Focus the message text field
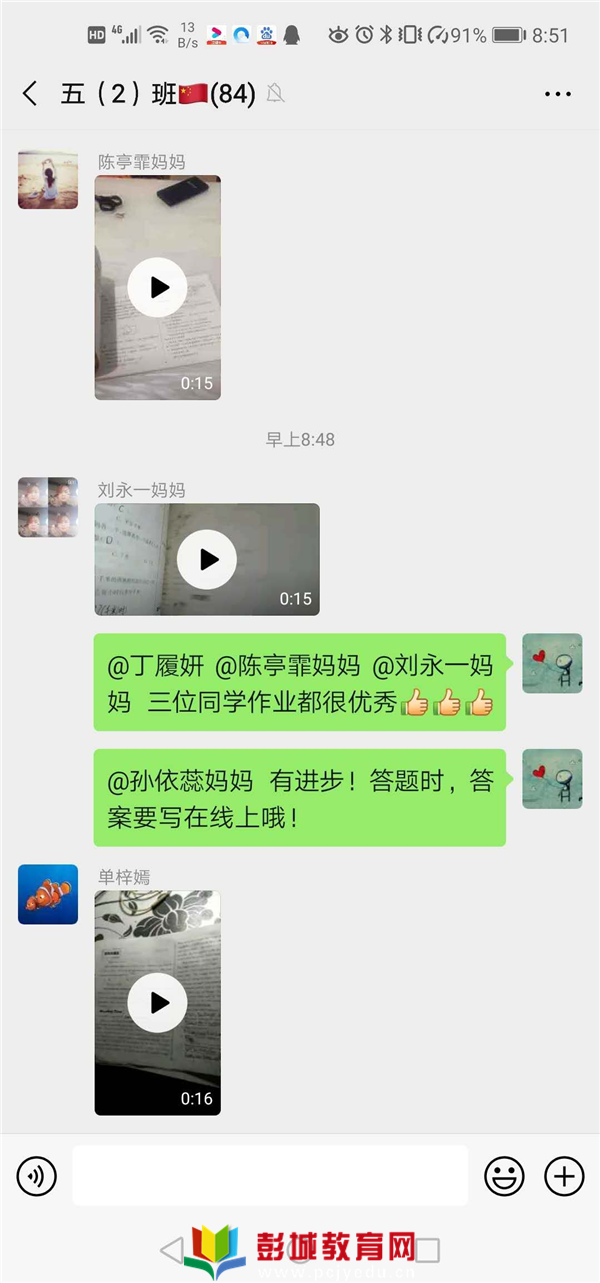This screenshot has height=1283, width=600. [270, 1176]
